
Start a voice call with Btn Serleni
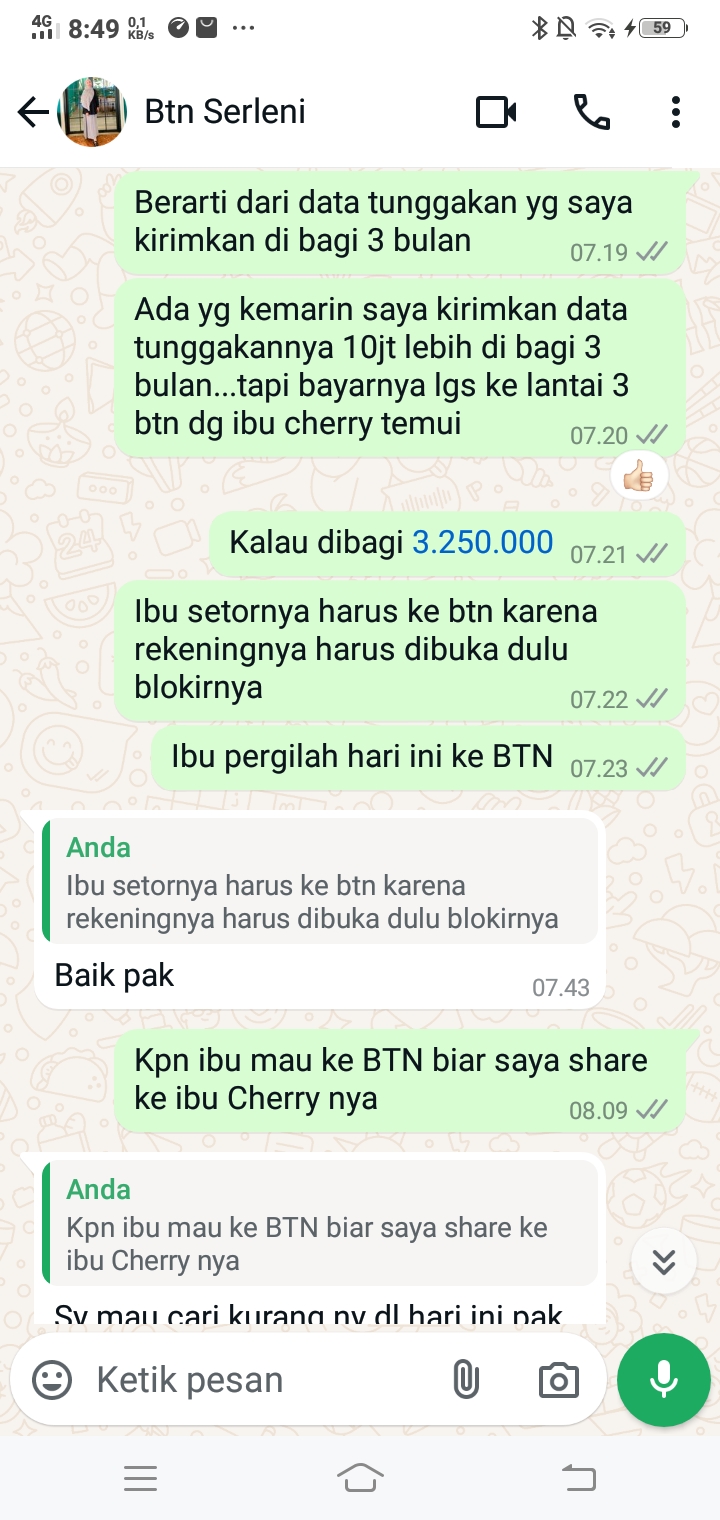click(x=591, y=112)
